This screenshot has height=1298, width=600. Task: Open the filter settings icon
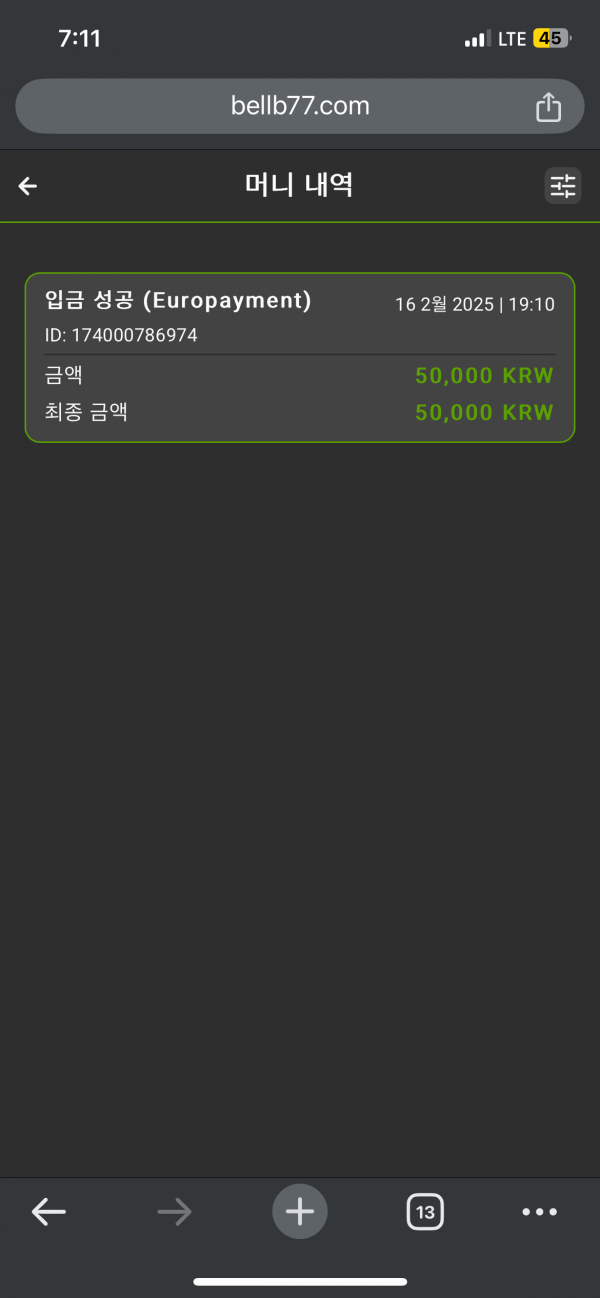(563, 186)
